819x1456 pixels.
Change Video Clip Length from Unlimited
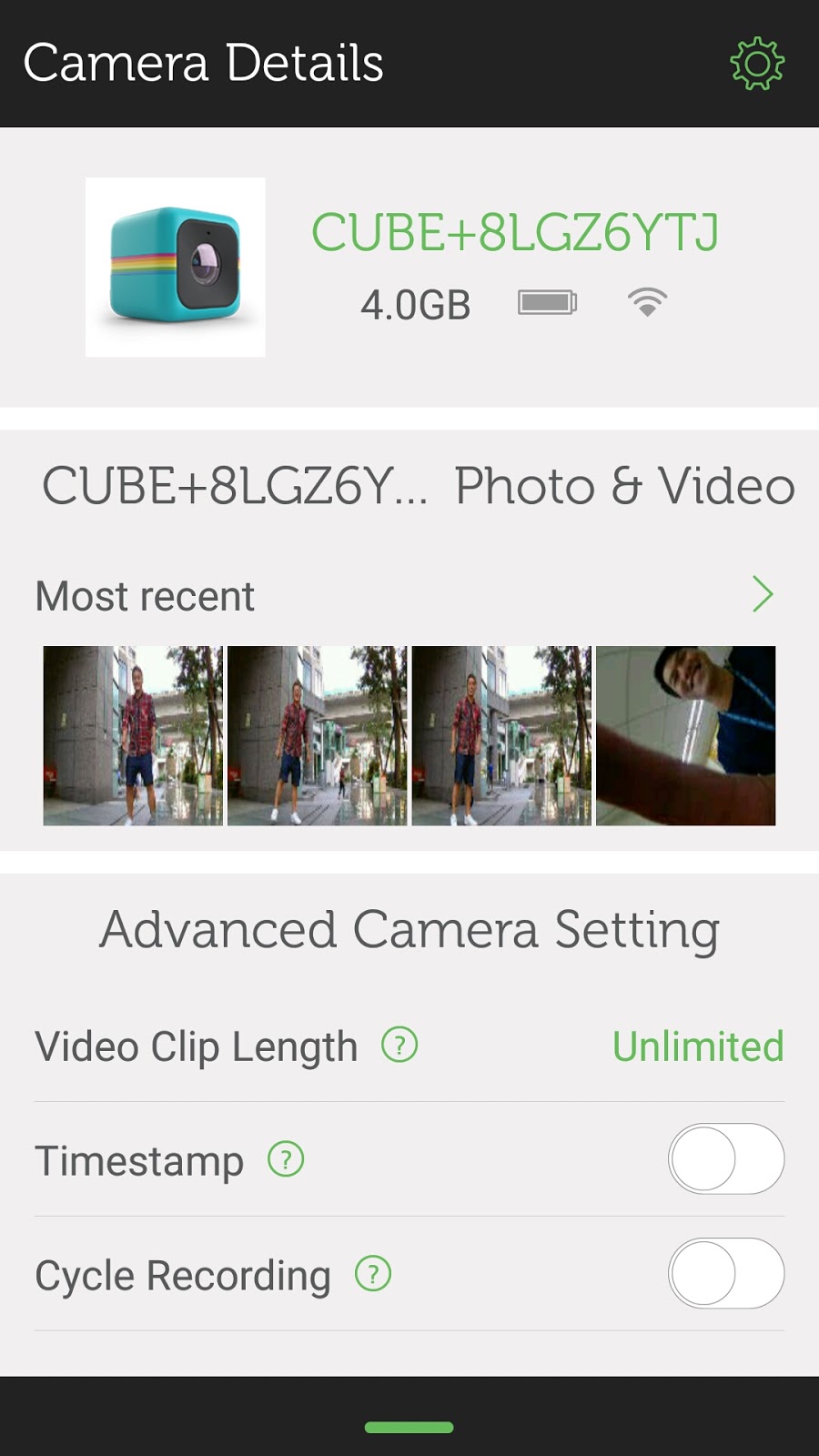pos(697,1046)
